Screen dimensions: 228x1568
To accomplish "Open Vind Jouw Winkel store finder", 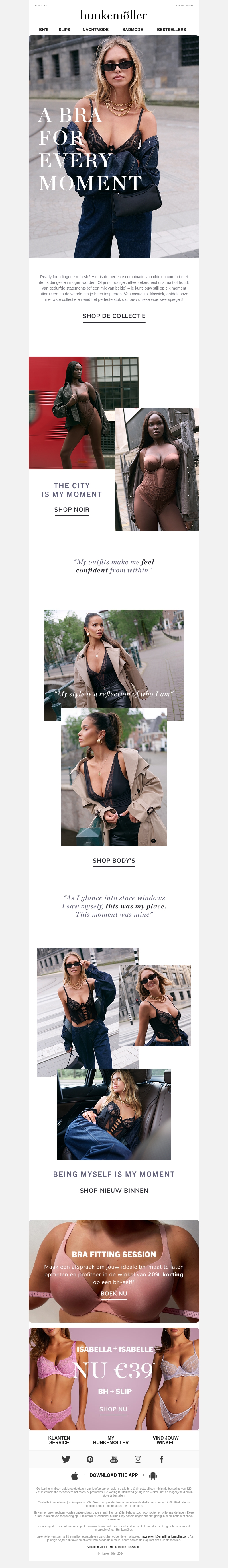I will (165, 1440).
